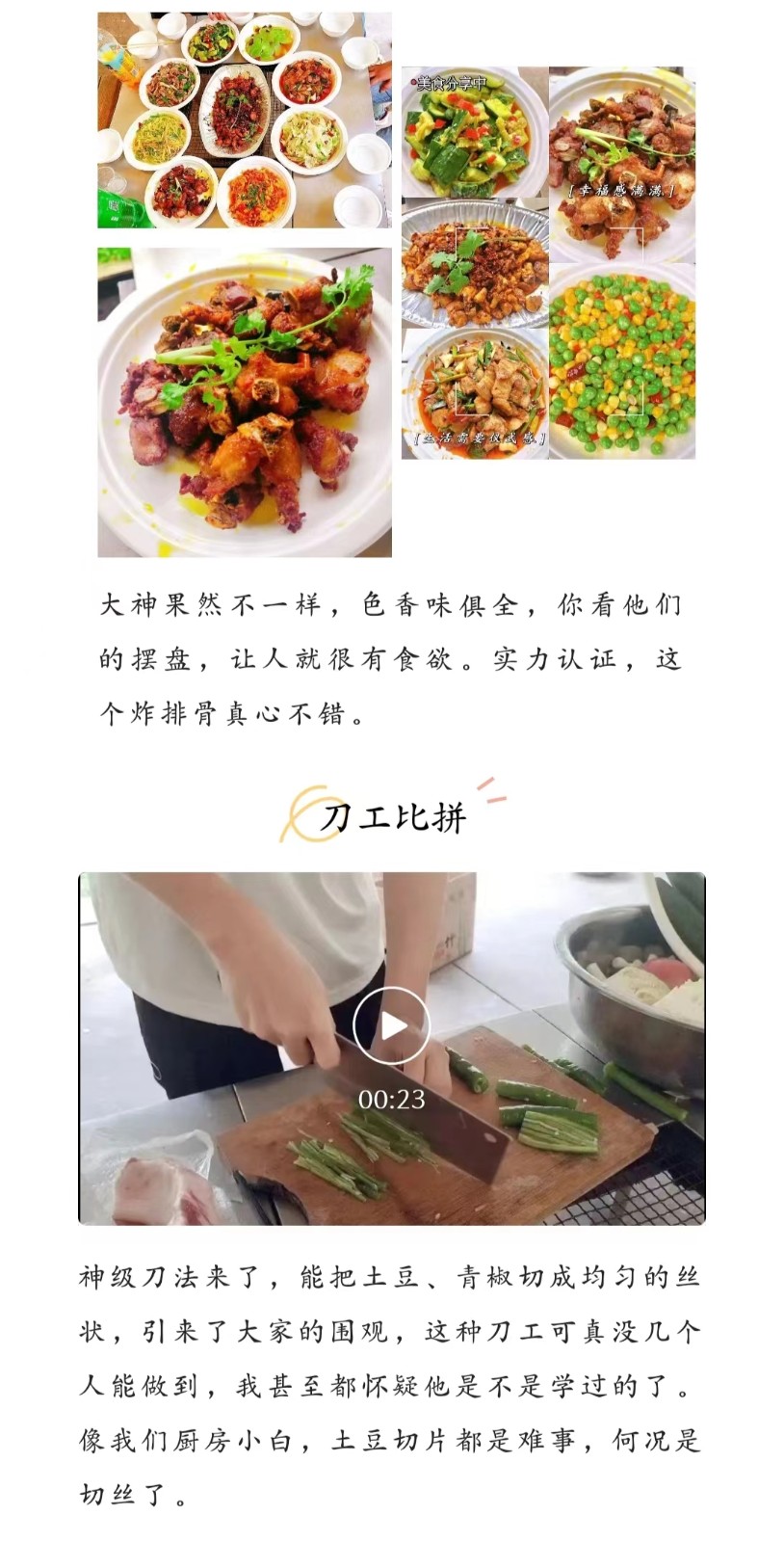The width and height of the screenshot is (784, 1542).
Task: Open the photo of the table full of dishes
Action: tap(245, 120)
